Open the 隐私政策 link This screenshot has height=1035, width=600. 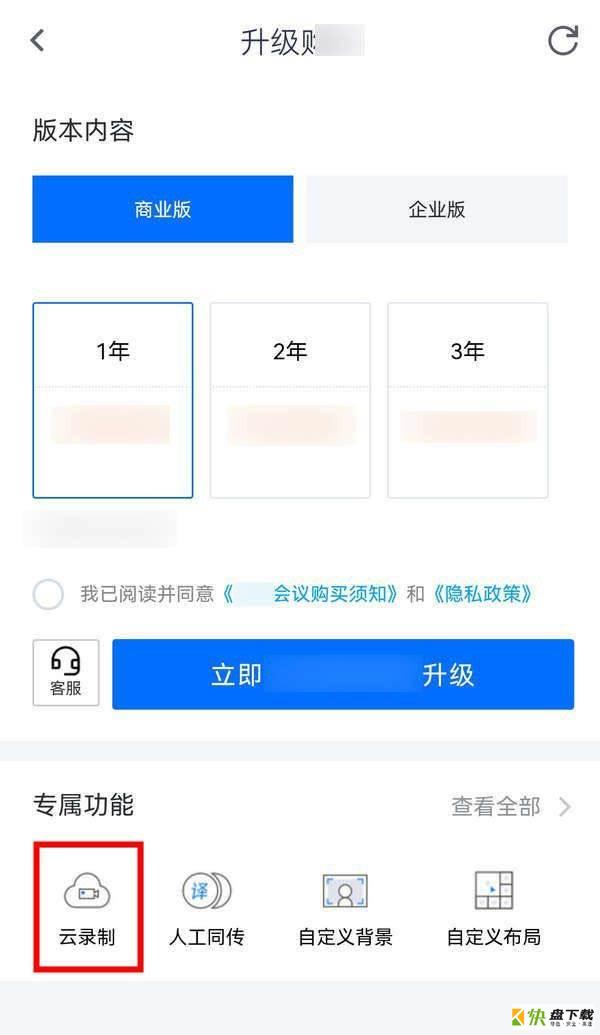485,594
